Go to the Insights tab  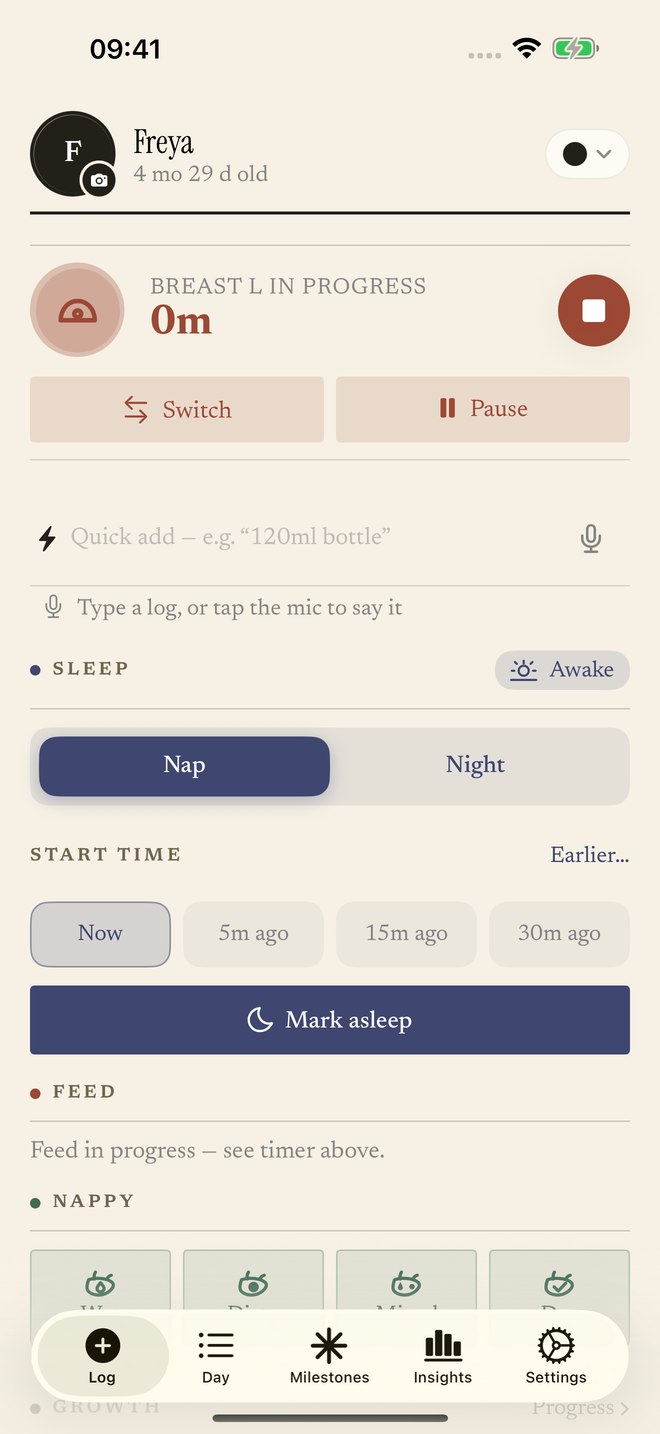[443, 1356]
